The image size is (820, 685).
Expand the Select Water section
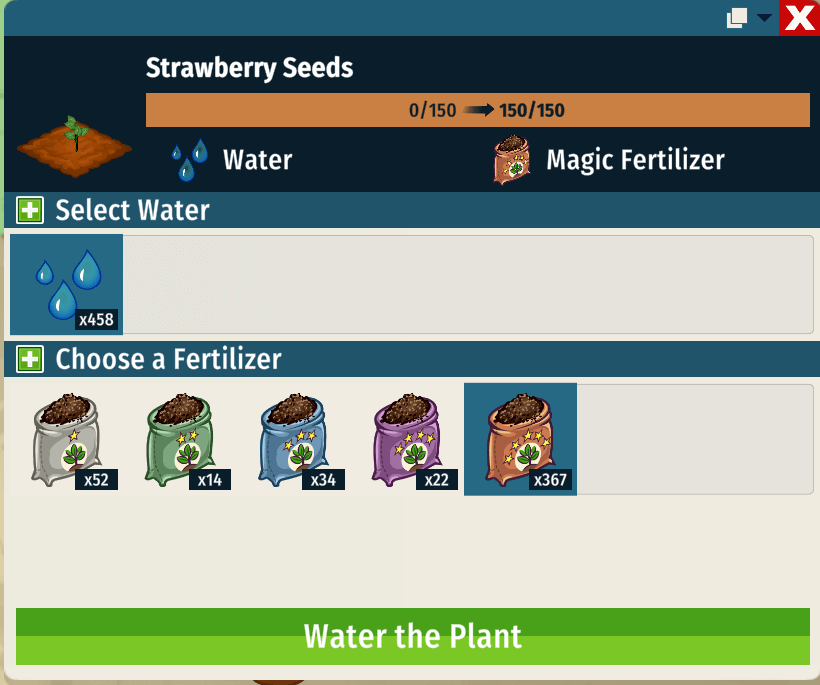(x=31, y=210)
